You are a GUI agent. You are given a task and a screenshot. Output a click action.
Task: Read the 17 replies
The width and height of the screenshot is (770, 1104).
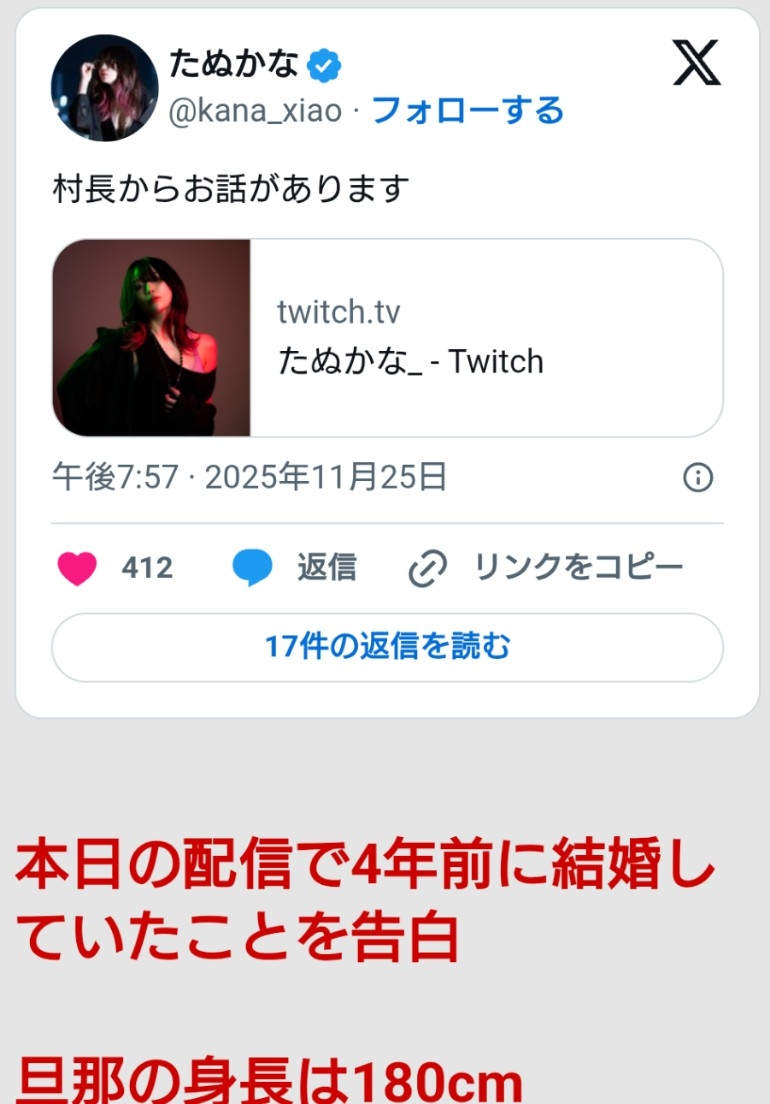(x=387, y=647)
